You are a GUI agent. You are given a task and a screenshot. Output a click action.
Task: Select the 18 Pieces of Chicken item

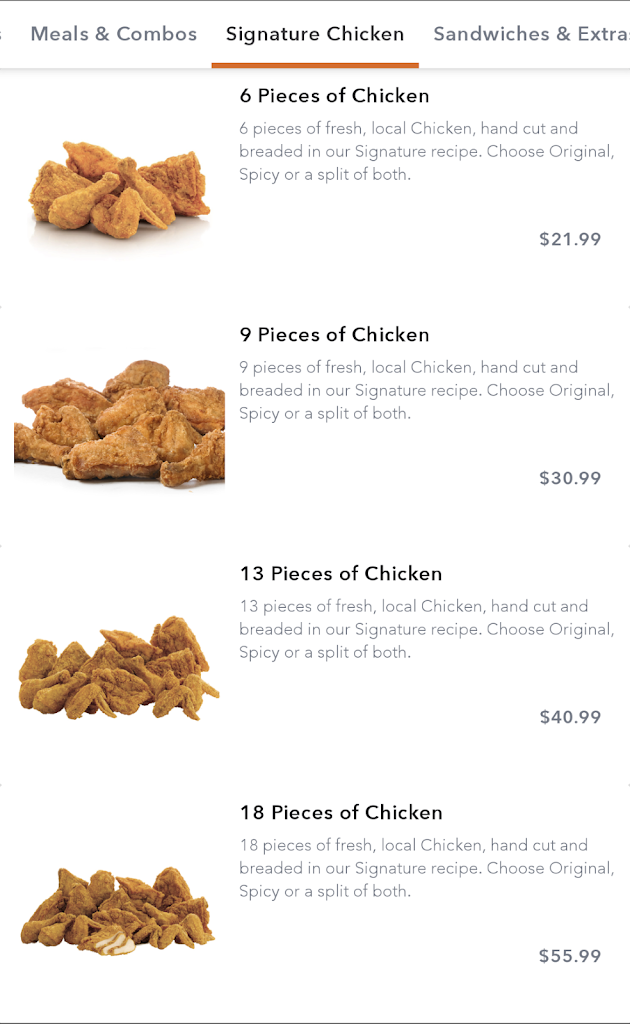point(315,903)
